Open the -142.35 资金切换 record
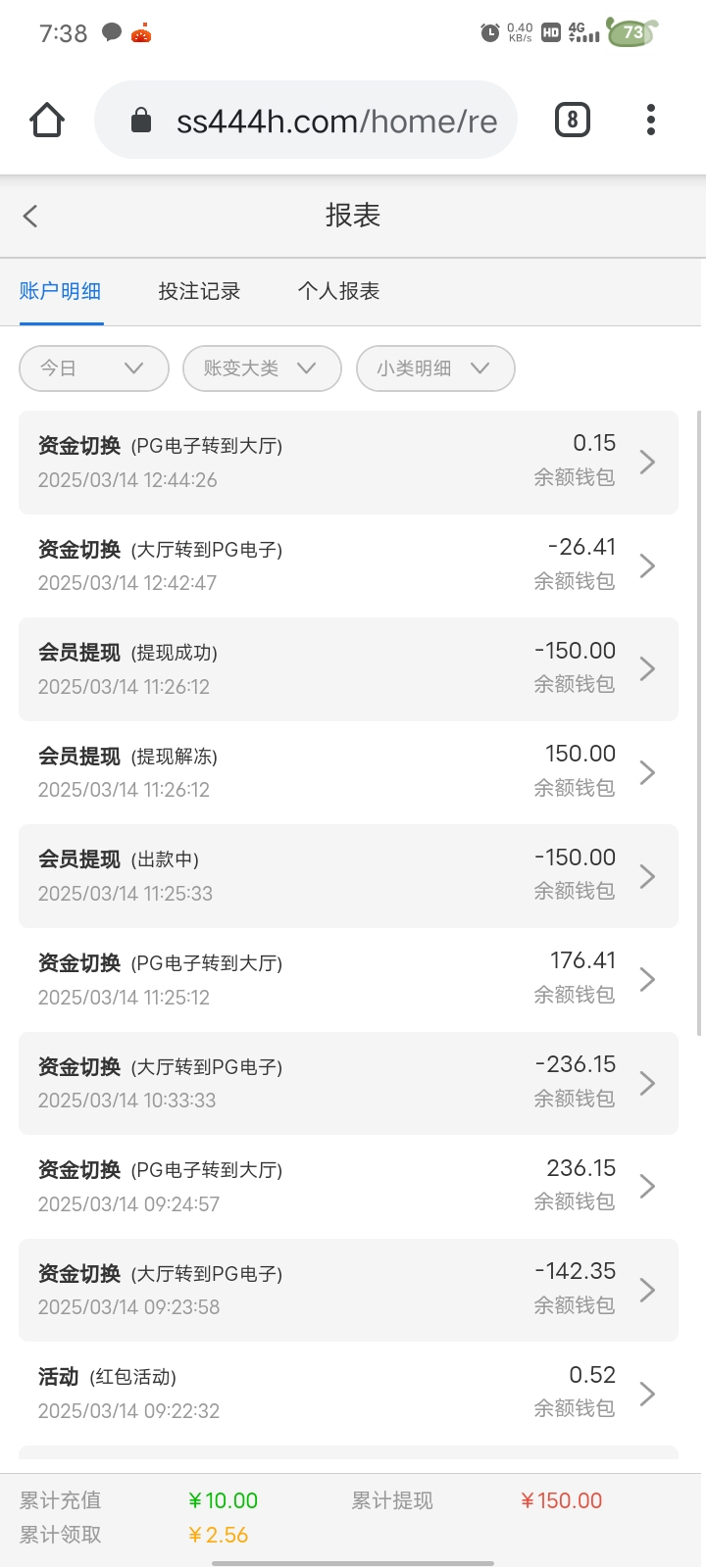The width and height of the screenshot is (706, 1568). click(x=348, y=1290)
